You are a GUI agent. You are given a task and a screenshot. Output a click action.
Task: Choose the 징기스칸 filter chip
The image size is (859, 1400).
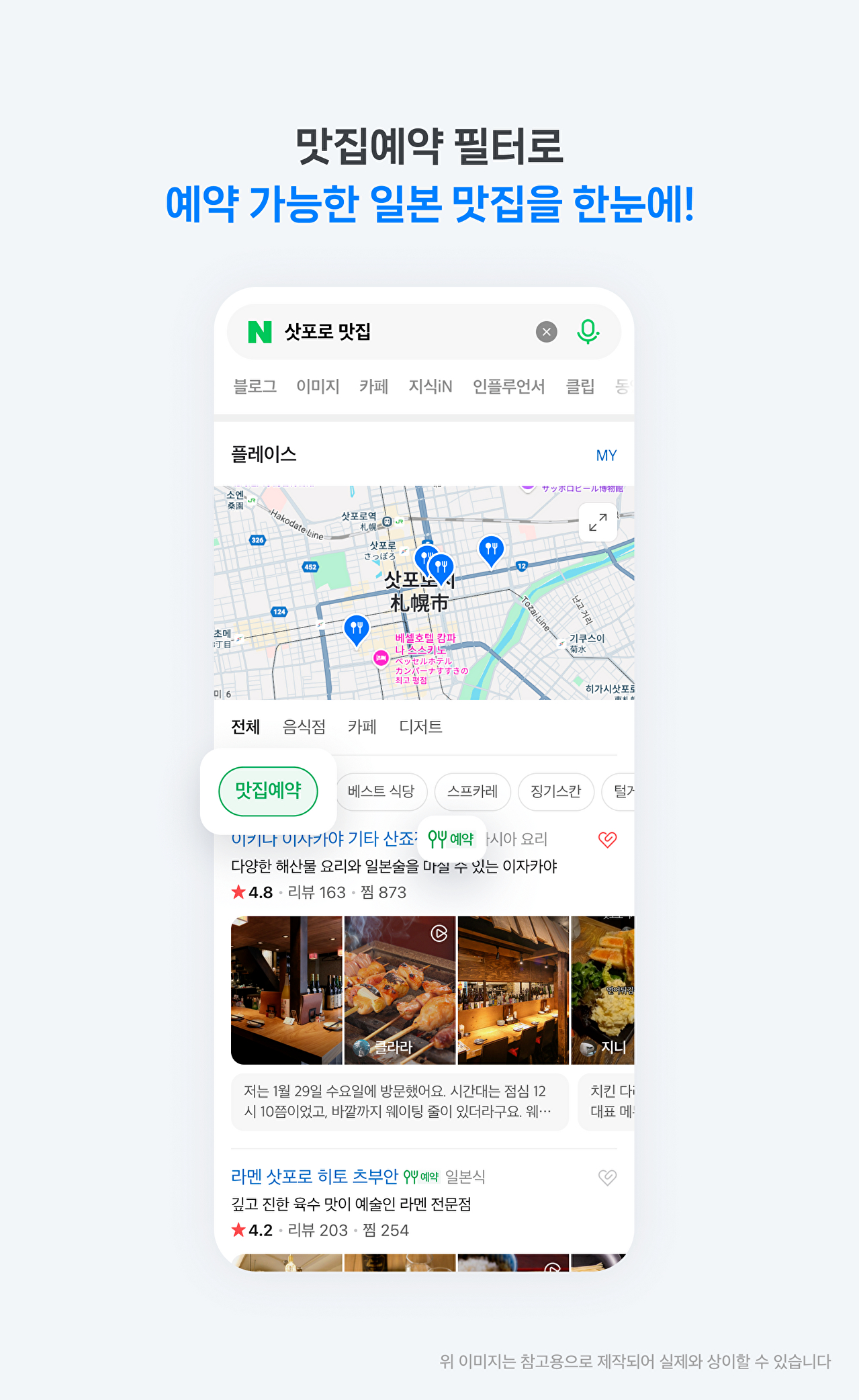pyautogui.click(x=555, y=792)
